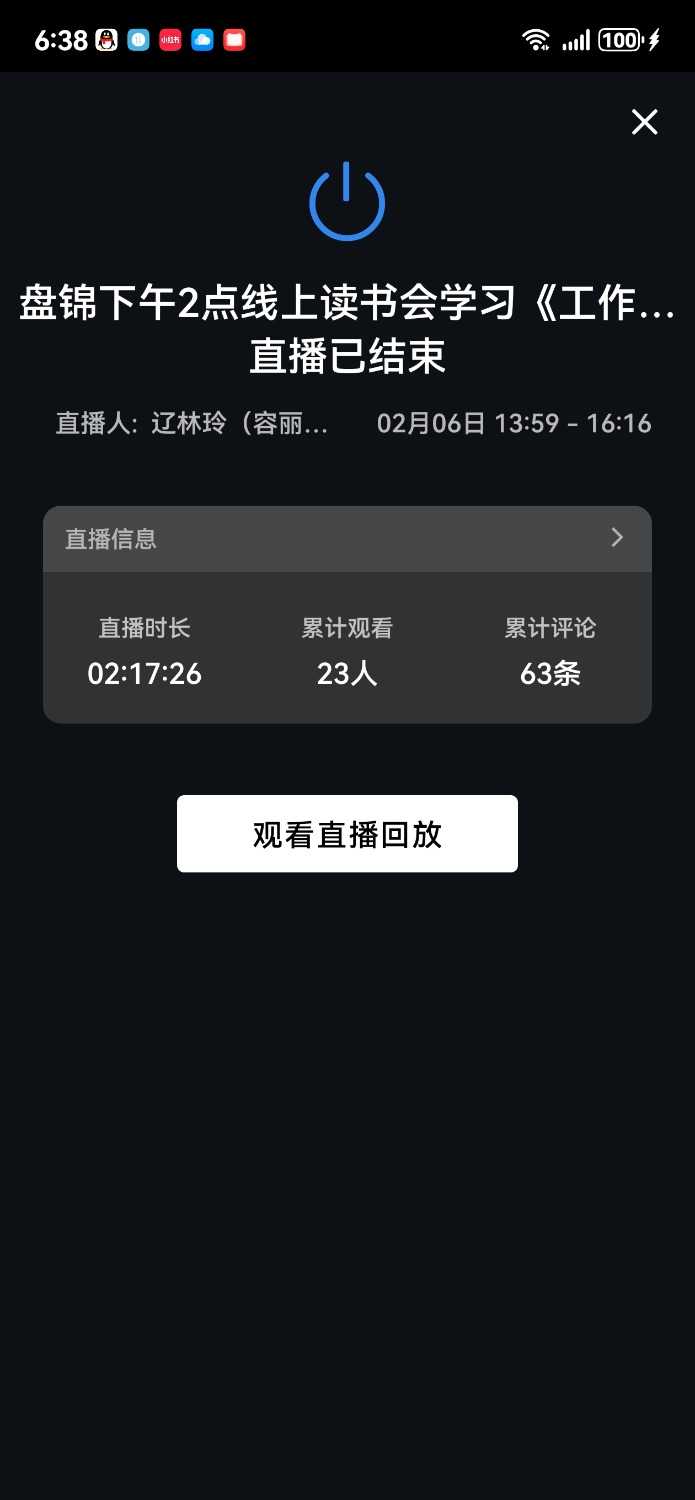Close the ended livestream screen

pos(644,122)
